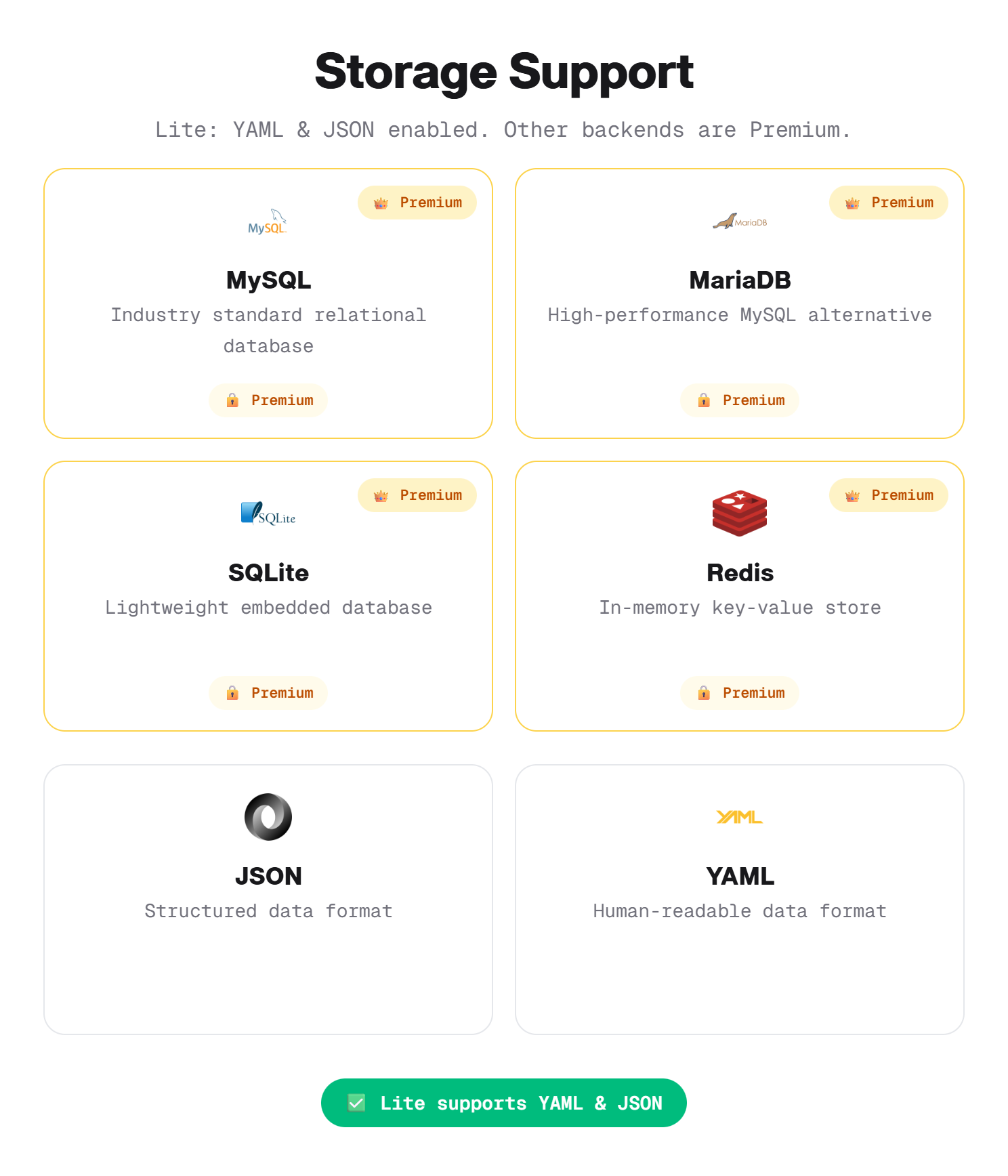This screenshot has height=1176, width=1008.
Task: Tap Lite supports YAML & JSON pill
Action: pos(503,1103)
